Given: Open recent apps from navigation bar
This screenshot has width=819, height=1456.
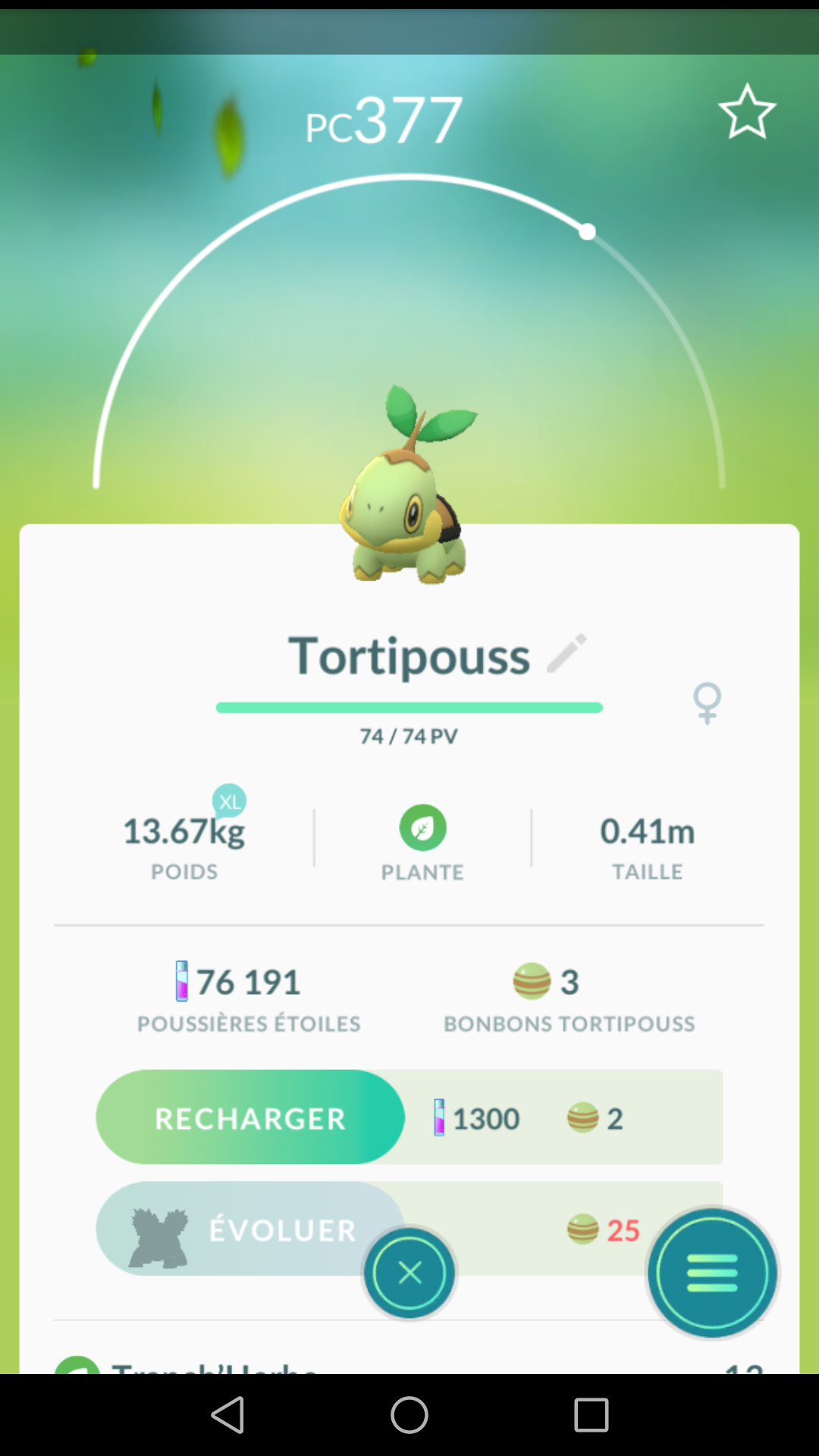Looking at the screenshot, I should [x=591, y=1415].
